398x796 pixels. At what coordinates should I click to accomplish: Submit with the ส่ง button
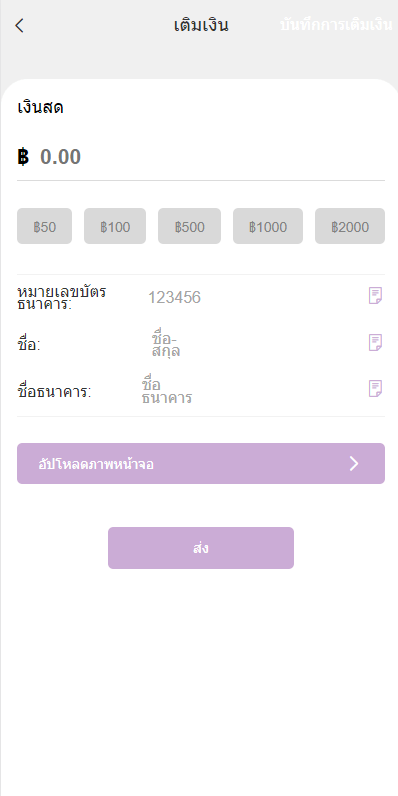201,548
